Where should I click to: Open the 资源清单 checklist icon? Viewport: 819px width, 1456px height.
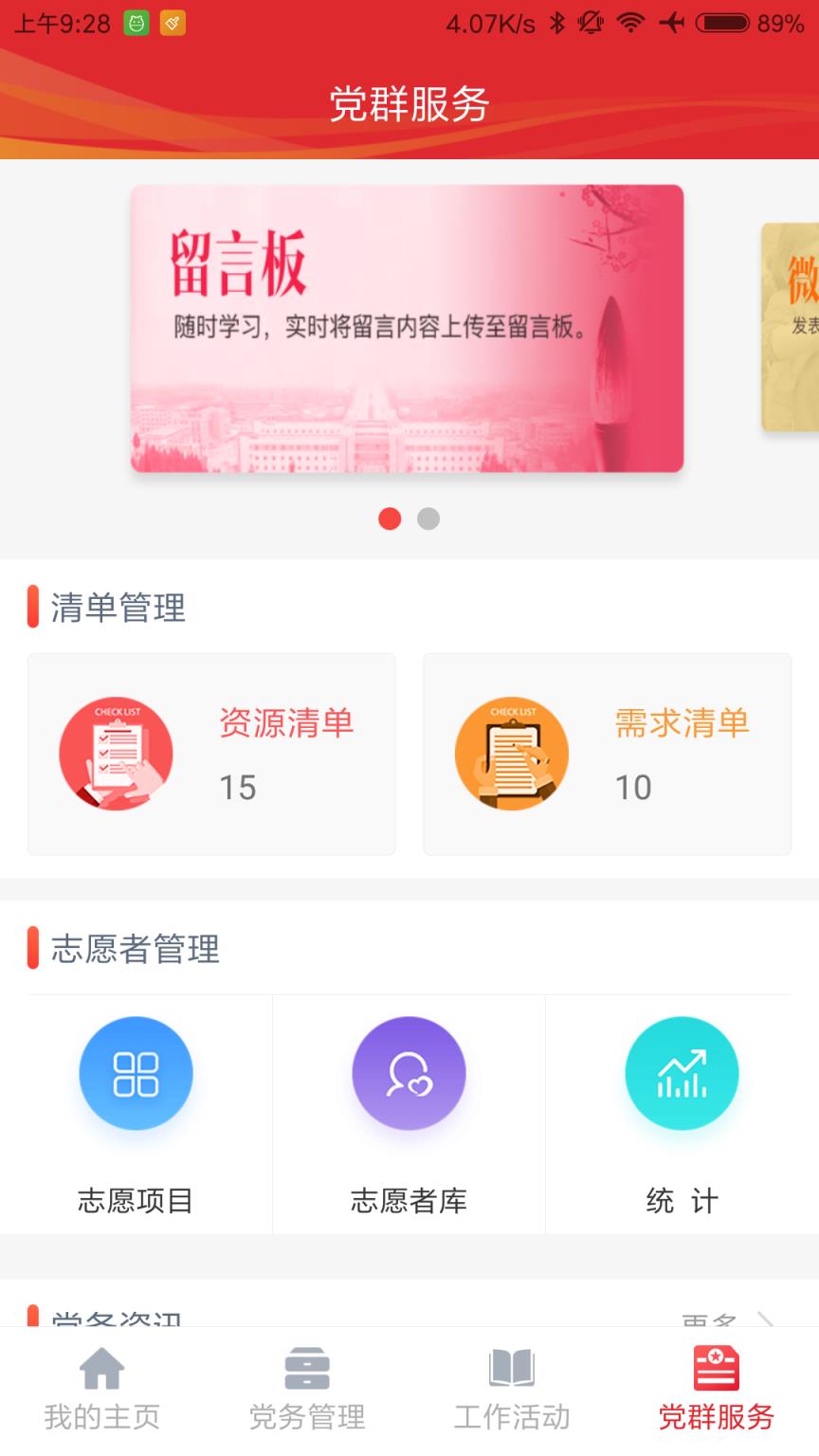point(117,754)
